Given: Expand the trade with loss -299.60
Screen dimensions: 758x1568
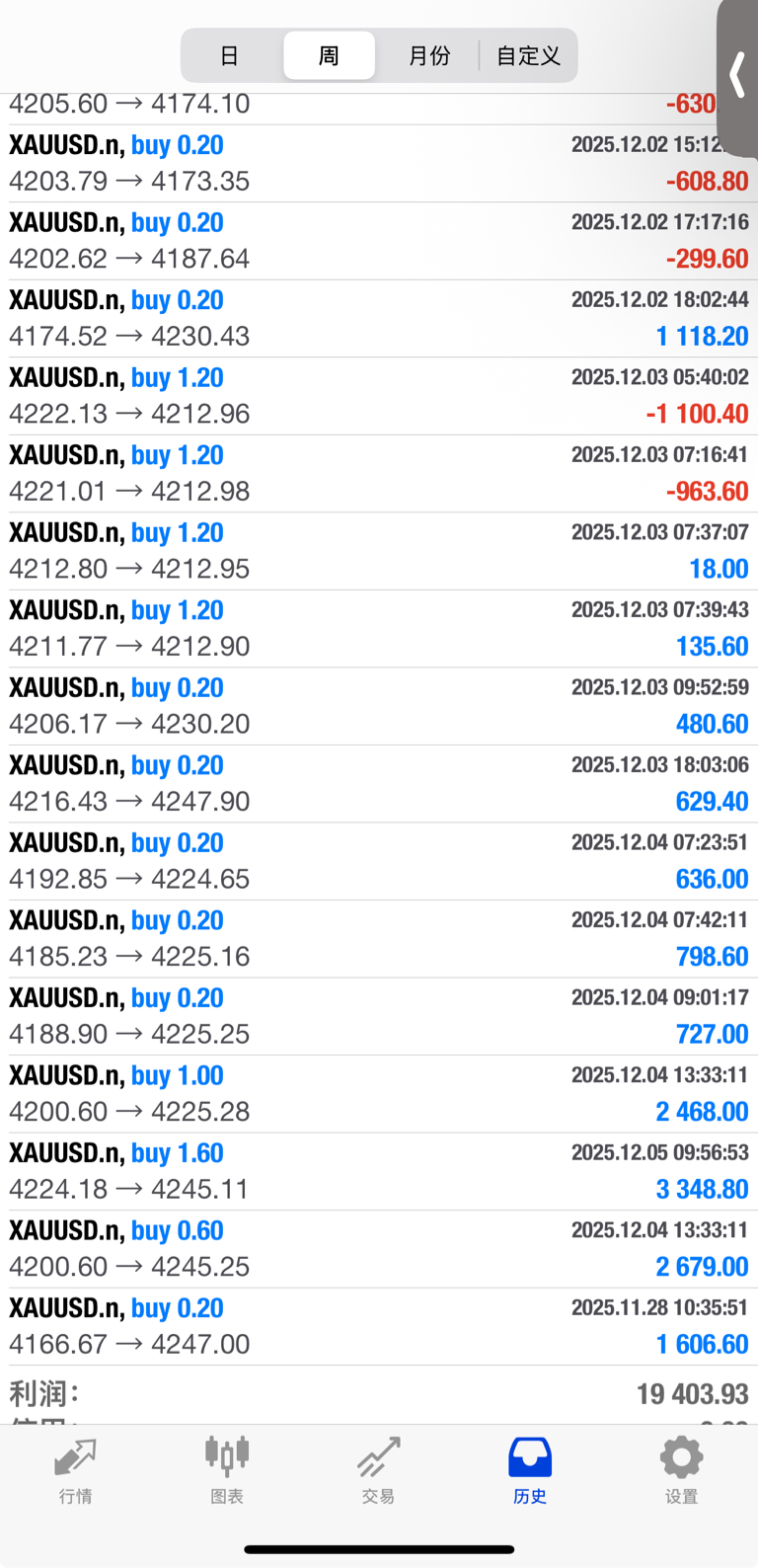Looking at the screenshot, I should (x=379, y=241).
